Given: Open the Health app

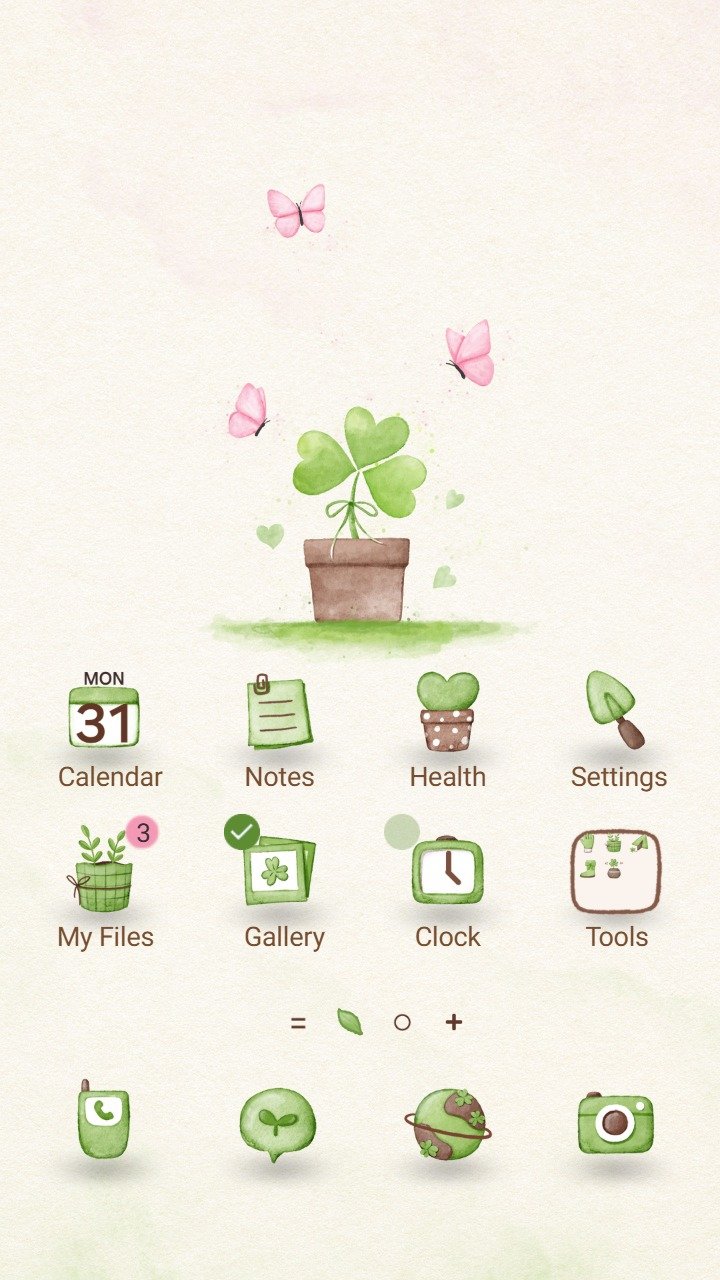Looking at the screenshot, I should (x=447, y=714).
